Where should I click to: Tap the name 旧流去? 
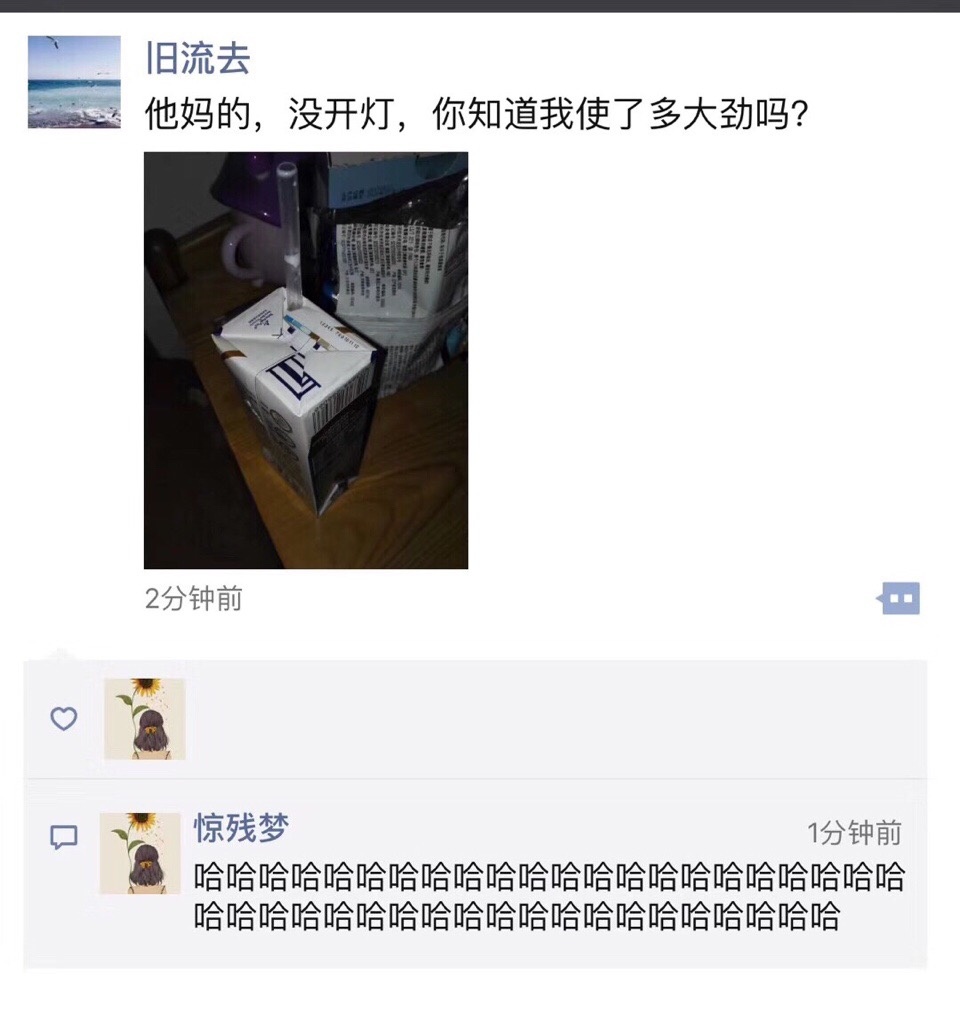(197, 59)
